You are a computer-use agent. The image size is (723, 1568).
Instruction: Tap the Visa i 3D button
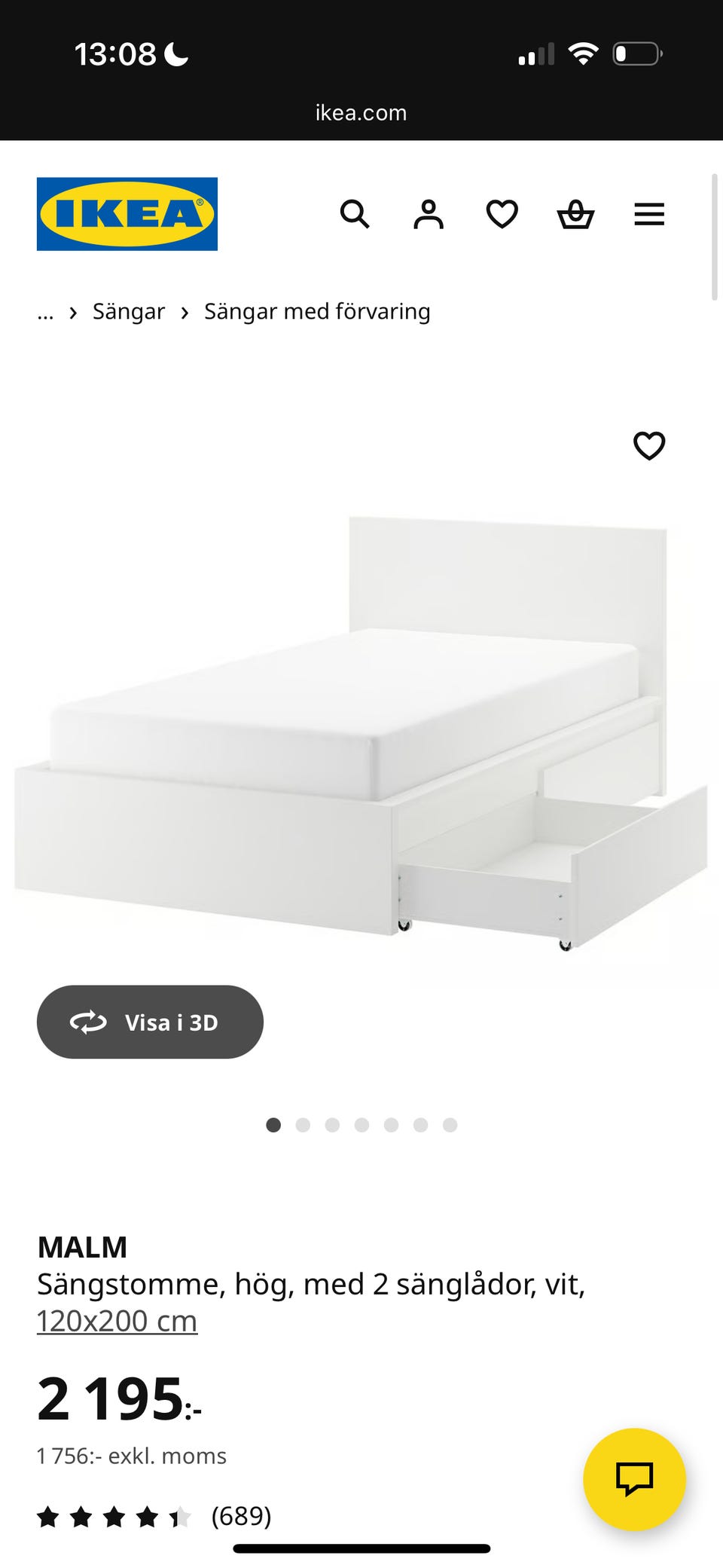150,1022
